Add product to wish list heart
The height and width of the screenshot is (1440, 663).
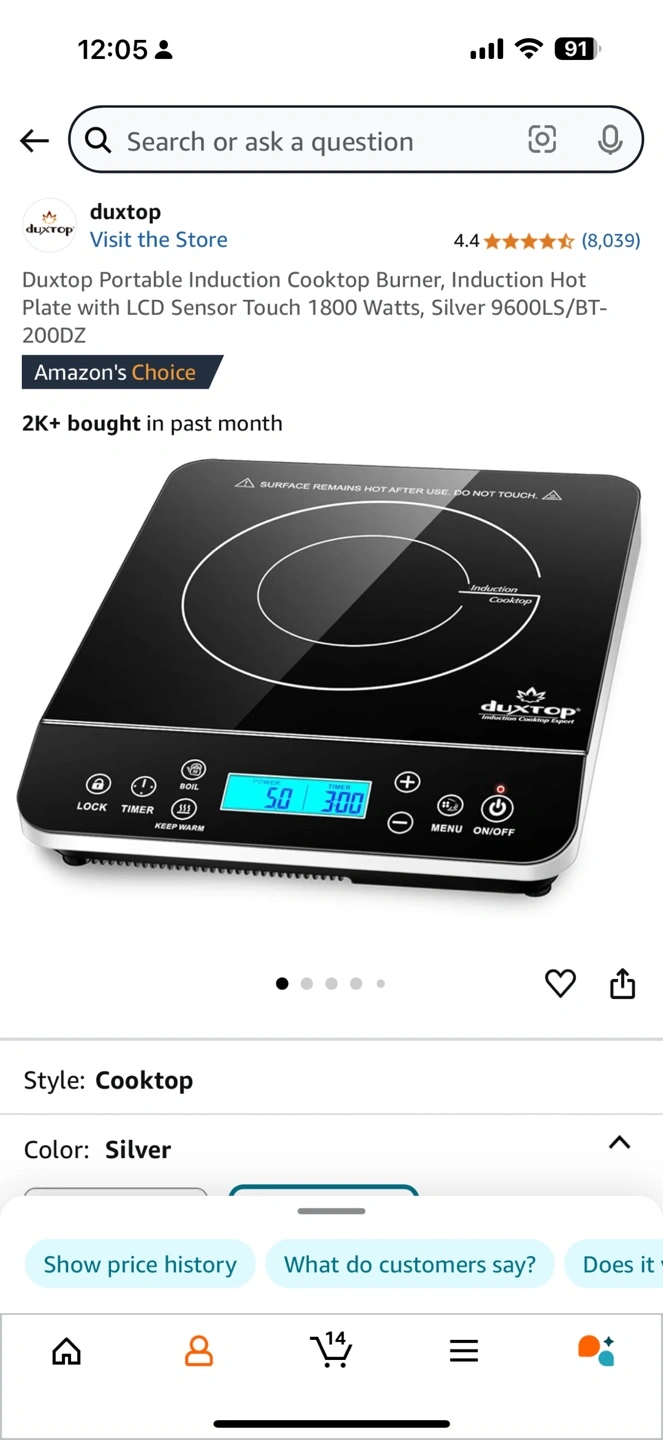pyautogui.click(x=560, y=984)
